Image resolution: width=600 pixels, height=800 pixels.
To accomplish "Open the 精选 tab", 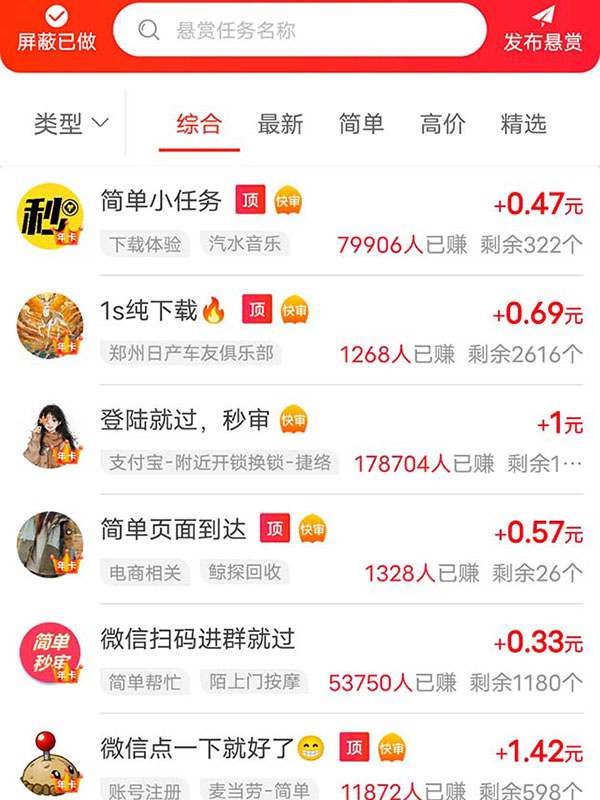I will click(523, 125).
